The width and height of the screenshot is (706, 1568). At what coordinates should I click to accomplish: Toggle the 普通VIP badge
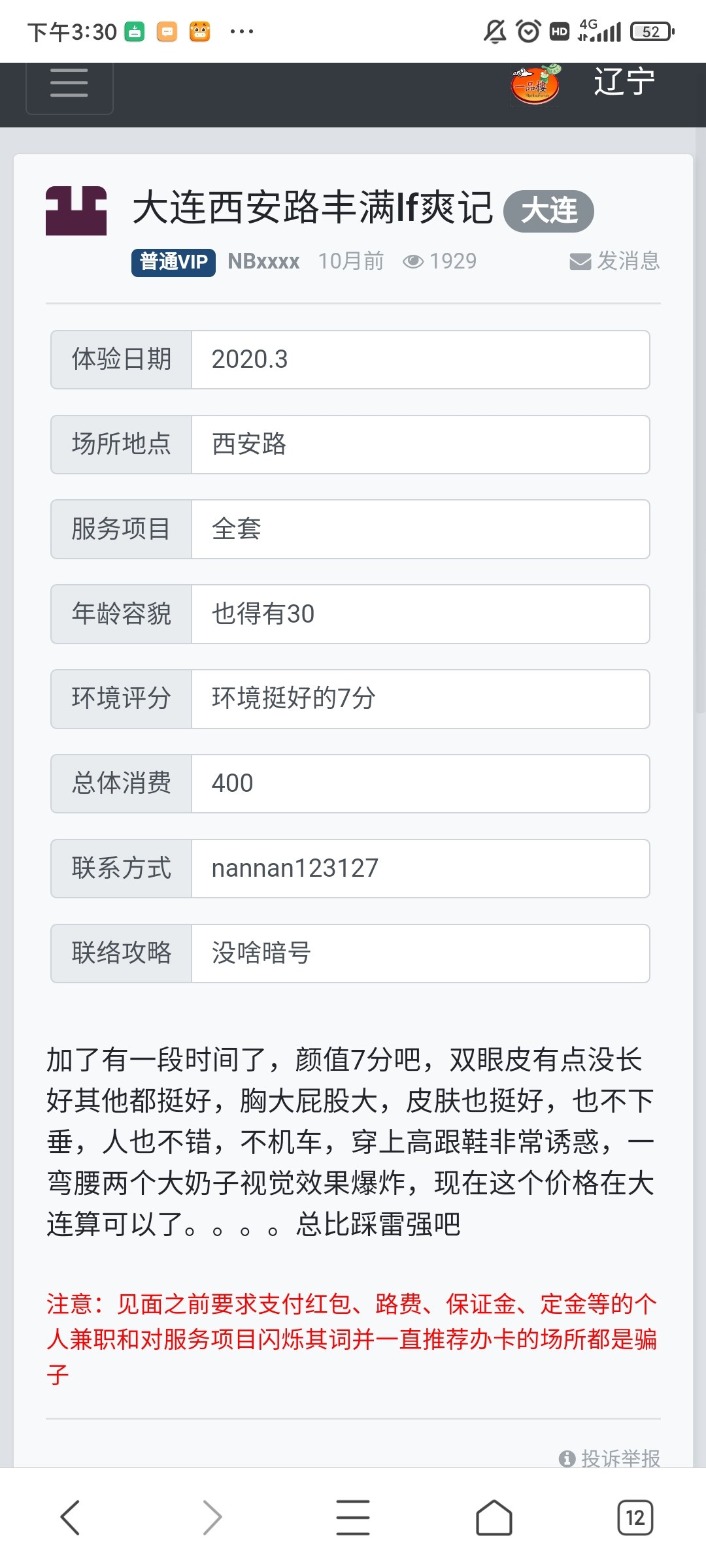point(173,261)
